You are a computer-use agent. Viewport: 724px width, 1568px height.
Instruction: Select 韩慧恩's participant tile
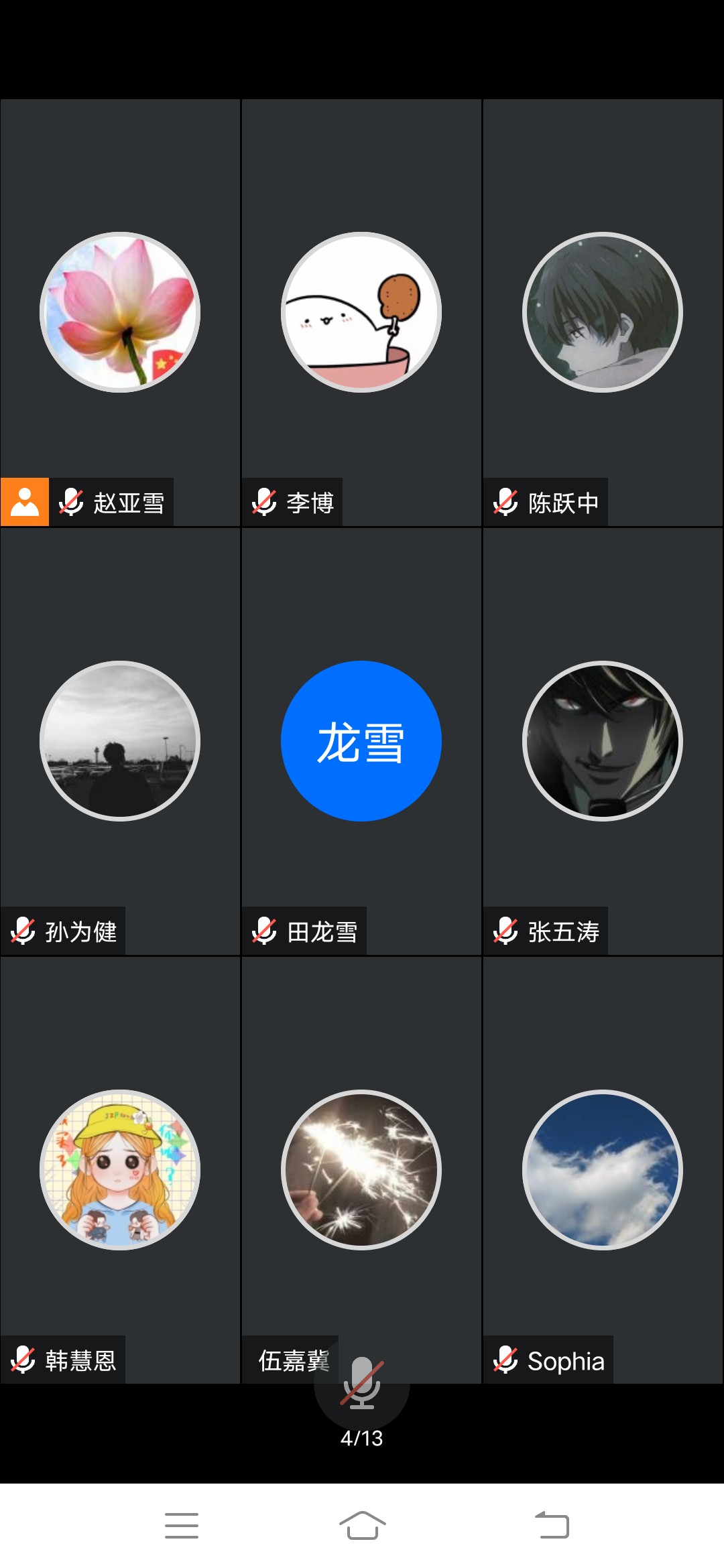[120, 1170]
